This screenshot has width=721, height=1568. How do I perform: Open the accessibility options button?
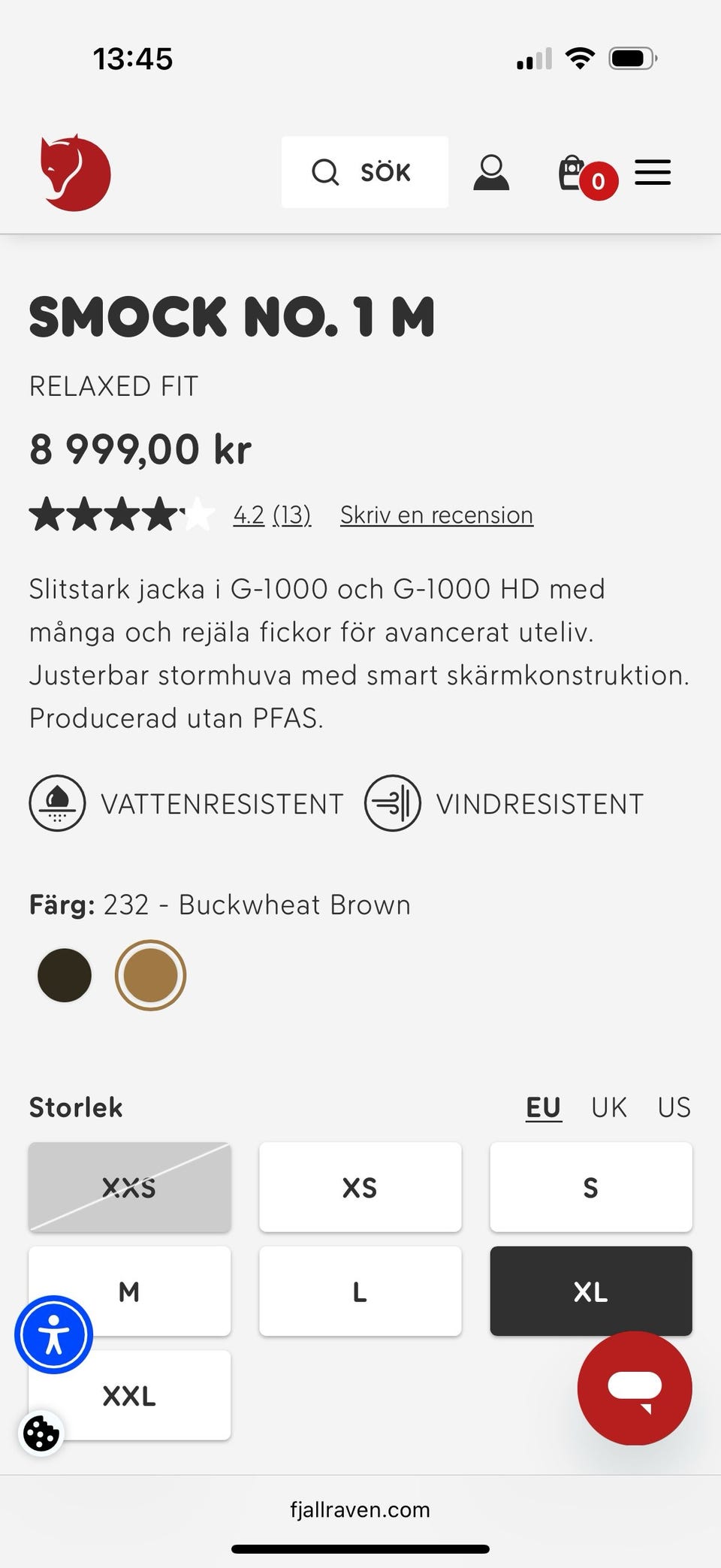point(54,1335)
